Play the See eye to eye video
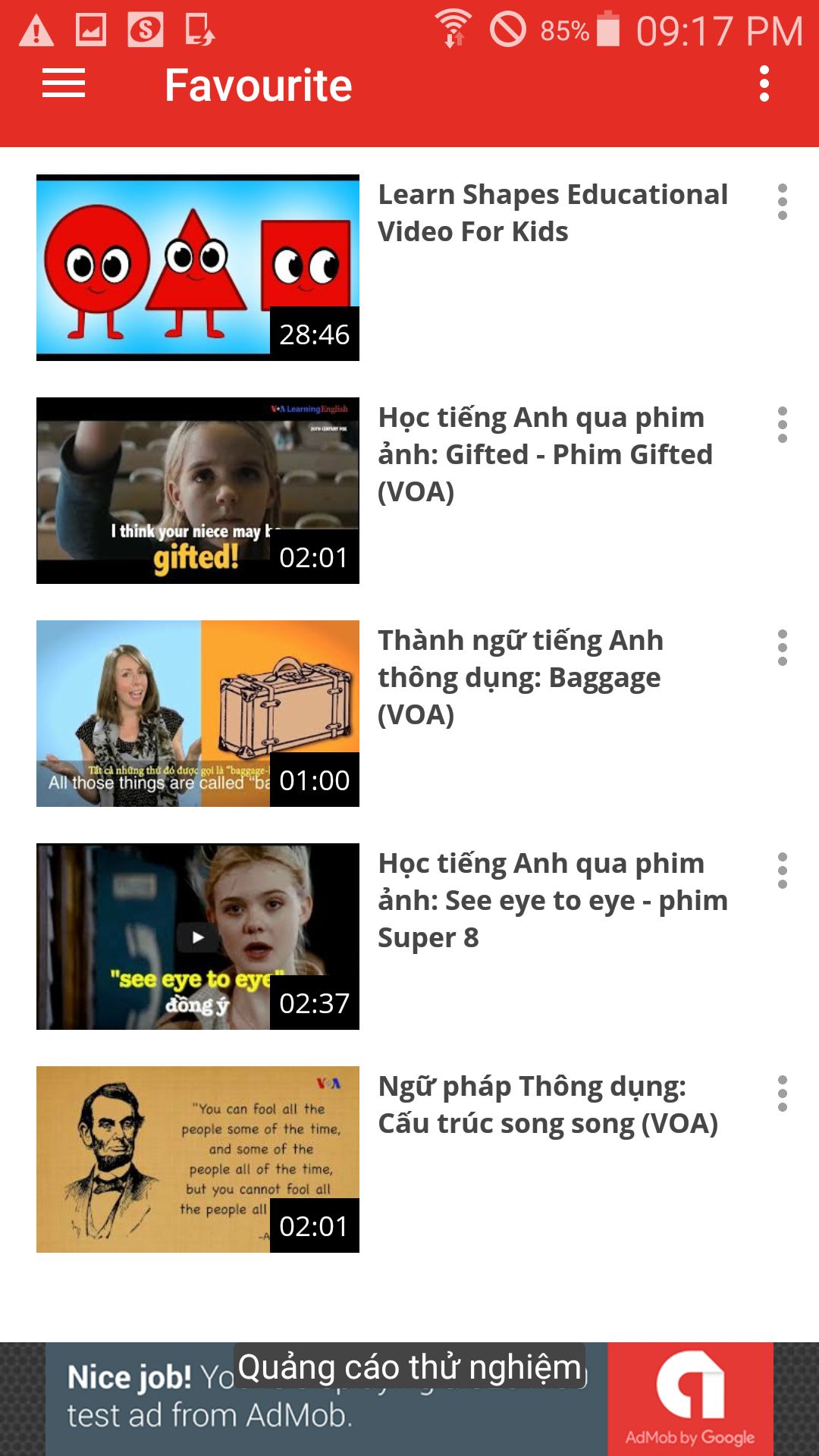Viewport: 819px width, 1456px height. click(x=197, y=937)
